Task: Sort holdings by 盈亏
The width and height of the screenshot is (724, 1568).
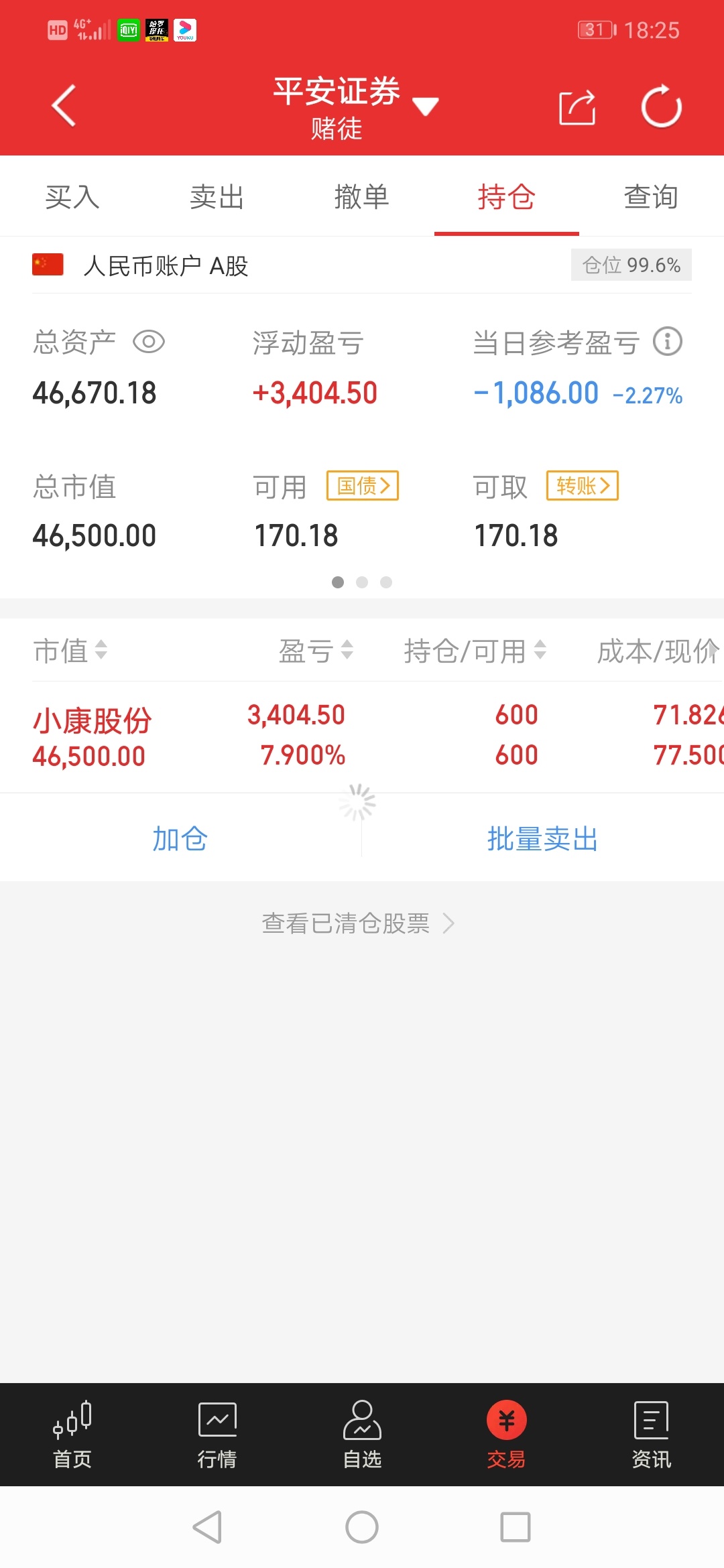Action: coord(316,651)
